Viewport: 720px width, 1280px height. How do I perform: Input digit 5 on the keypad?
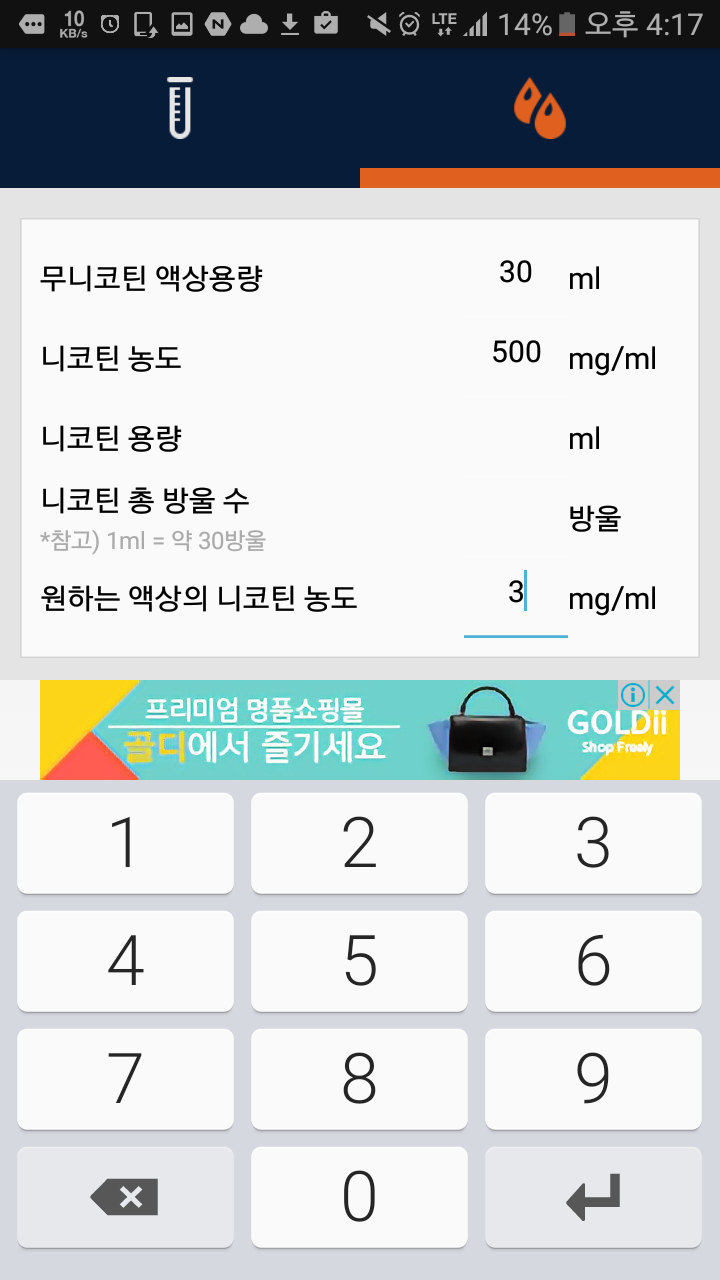(x=359, y=961)
